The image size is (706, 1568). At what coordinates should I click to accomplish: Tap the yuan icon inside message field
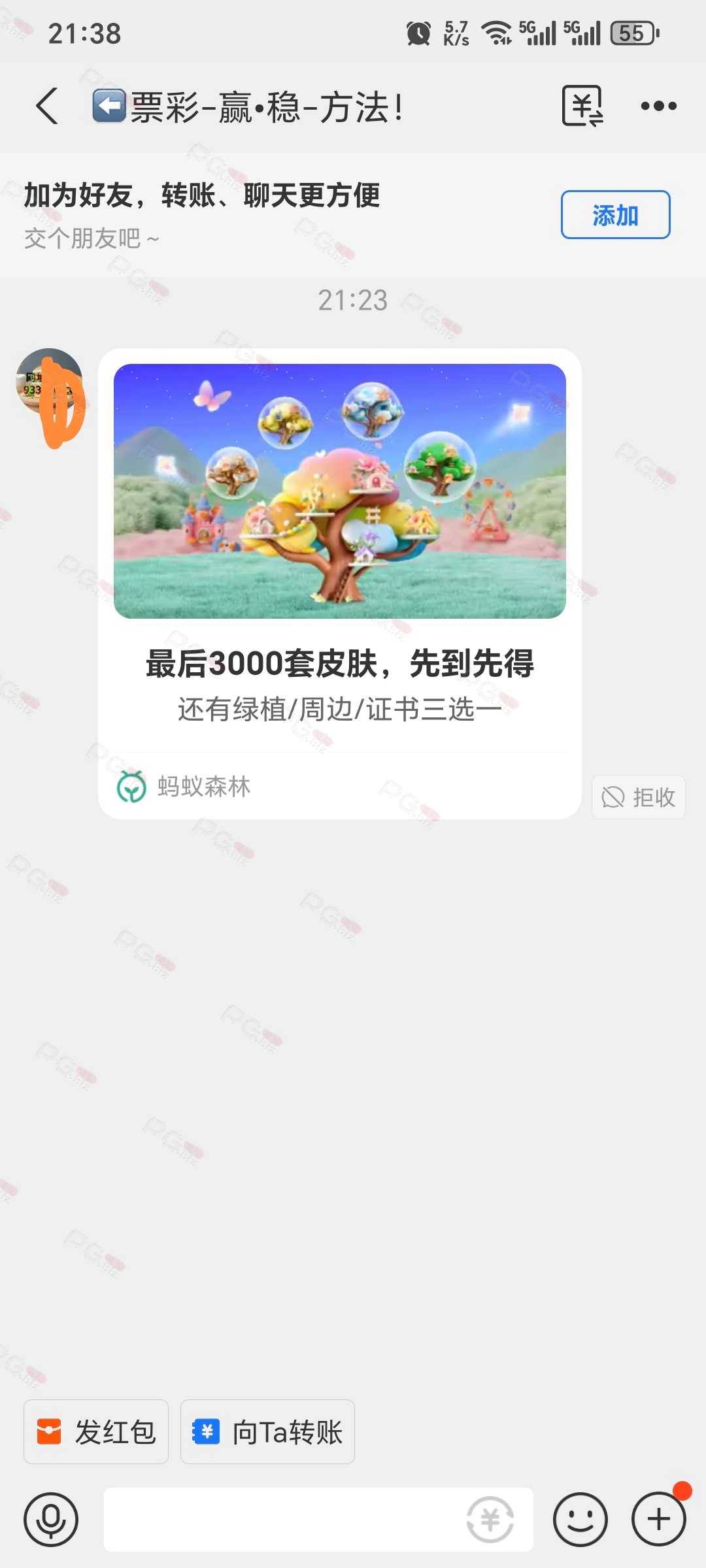click(x=490, y=1520)
